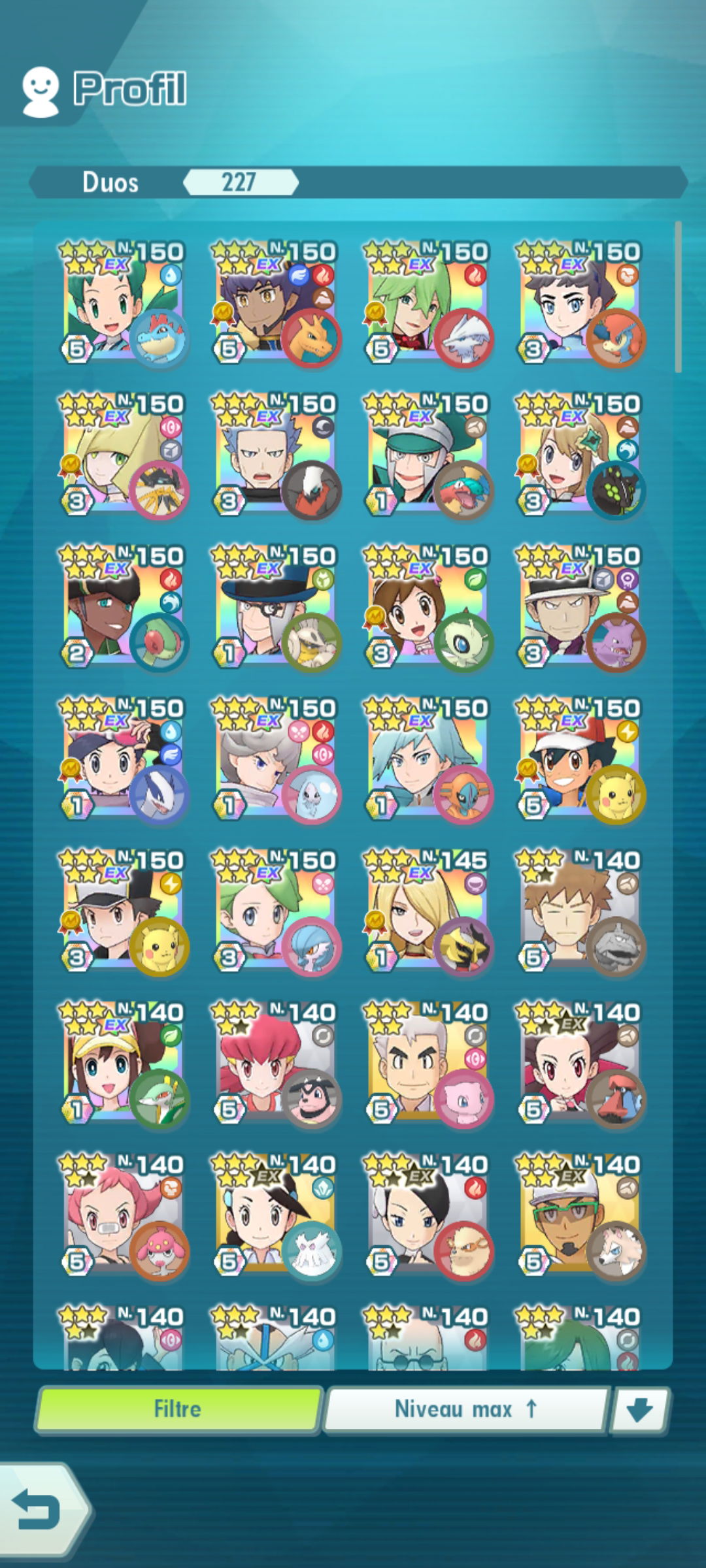Screen dimensions: 706x1568
Task: Change sort order from Niveau max
Action: point(466,1409)
